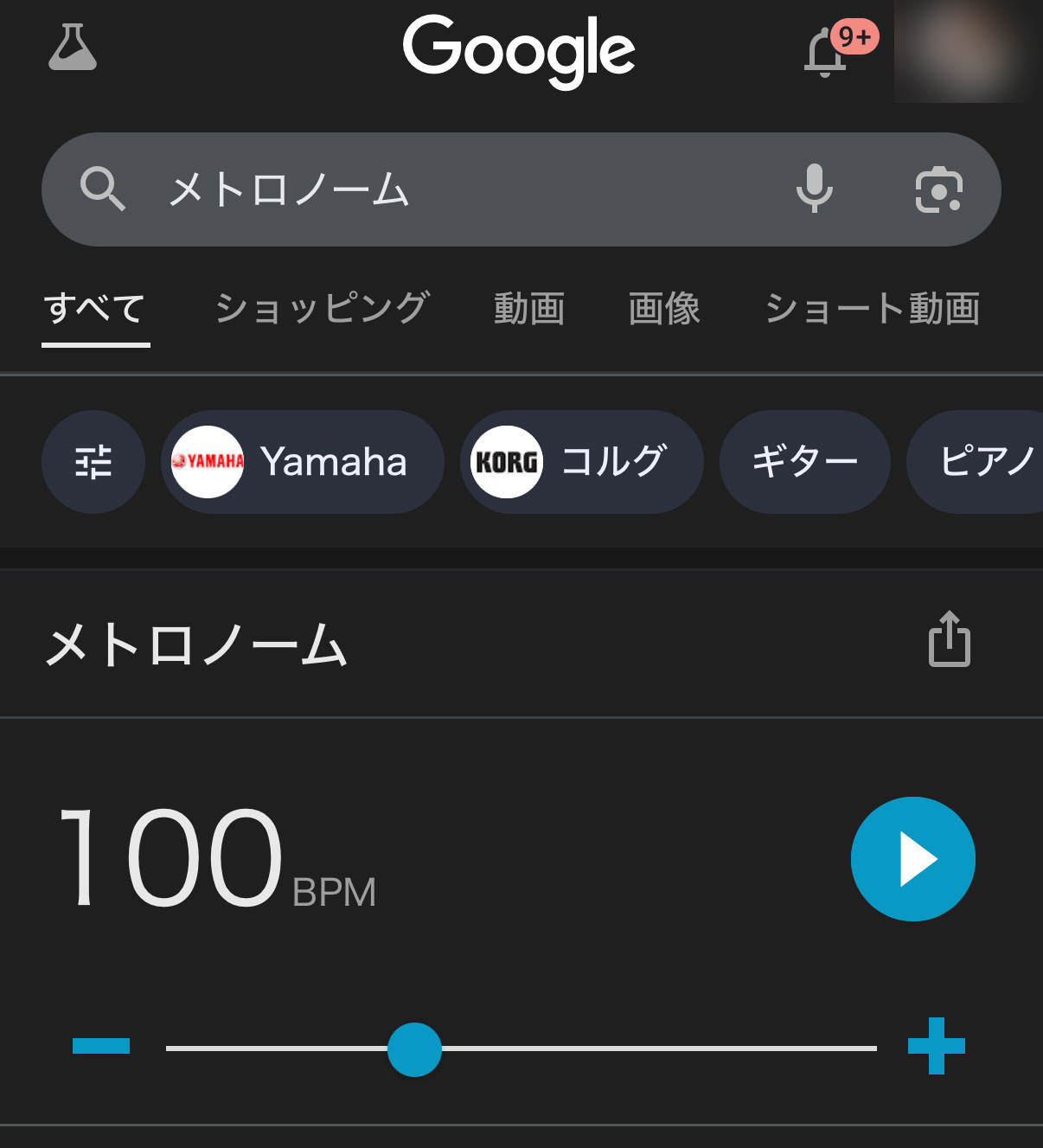
Task: Start the metronome playback
Action: (913, 859)
